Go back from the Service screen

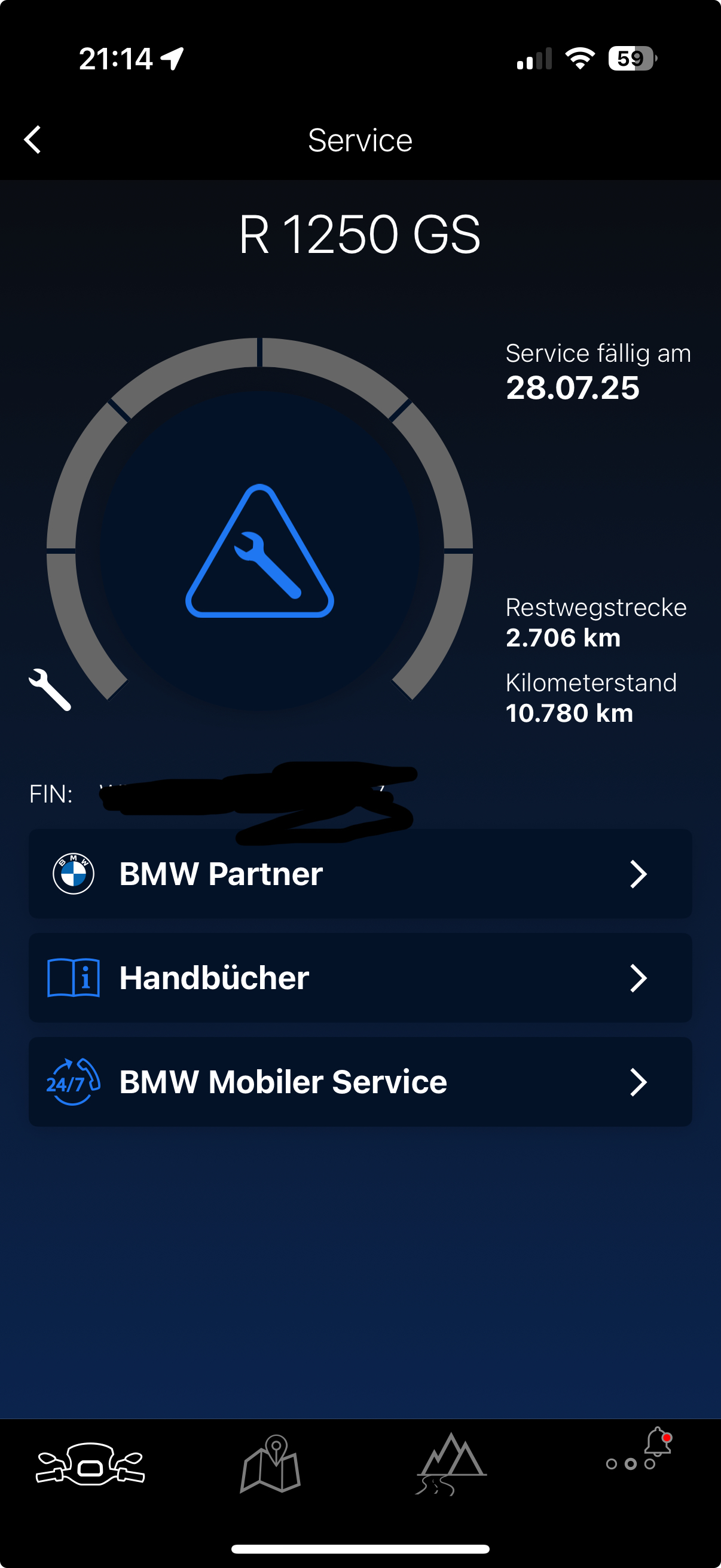(x=33, y=140)
